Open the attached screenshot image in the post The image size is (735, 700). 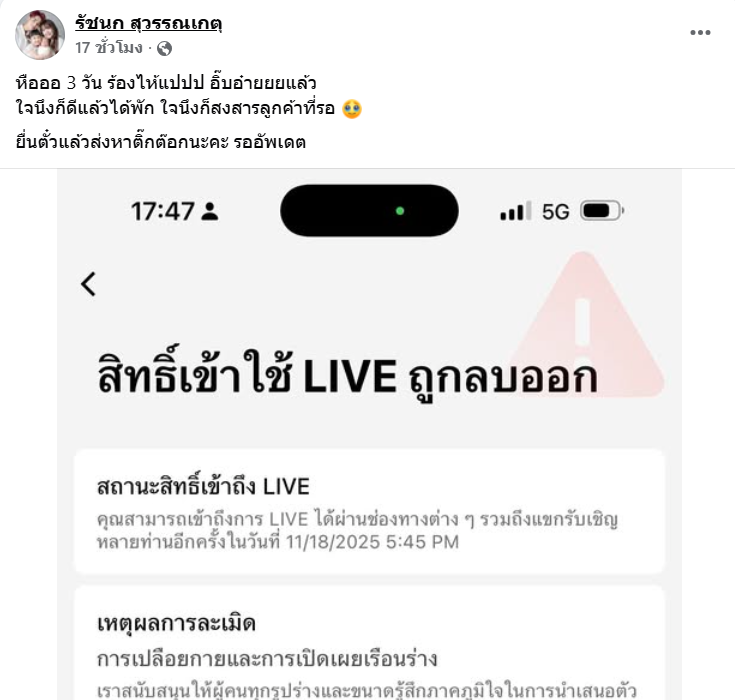[368, 434]
